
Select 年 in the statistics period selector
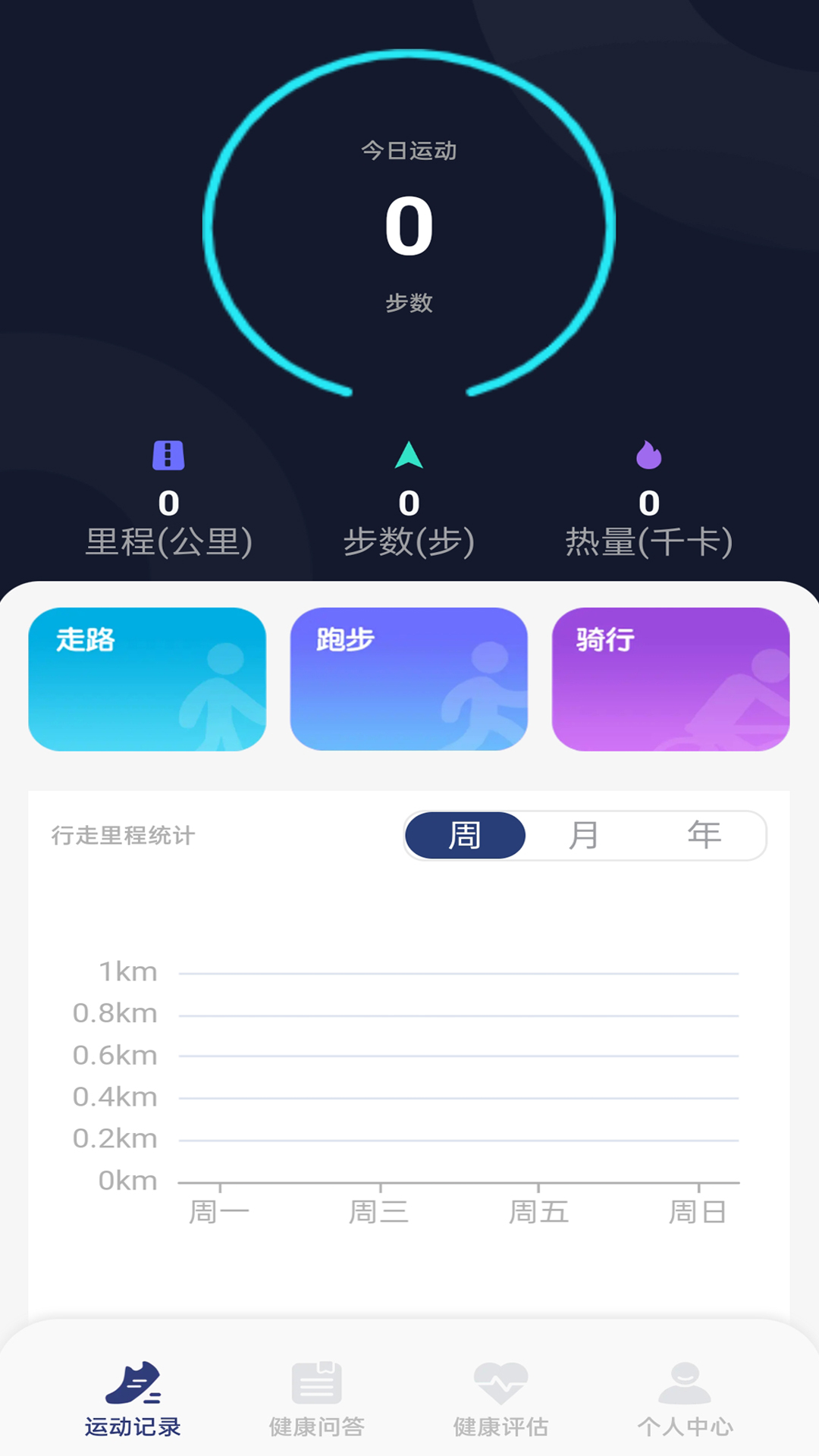point(705,835)
